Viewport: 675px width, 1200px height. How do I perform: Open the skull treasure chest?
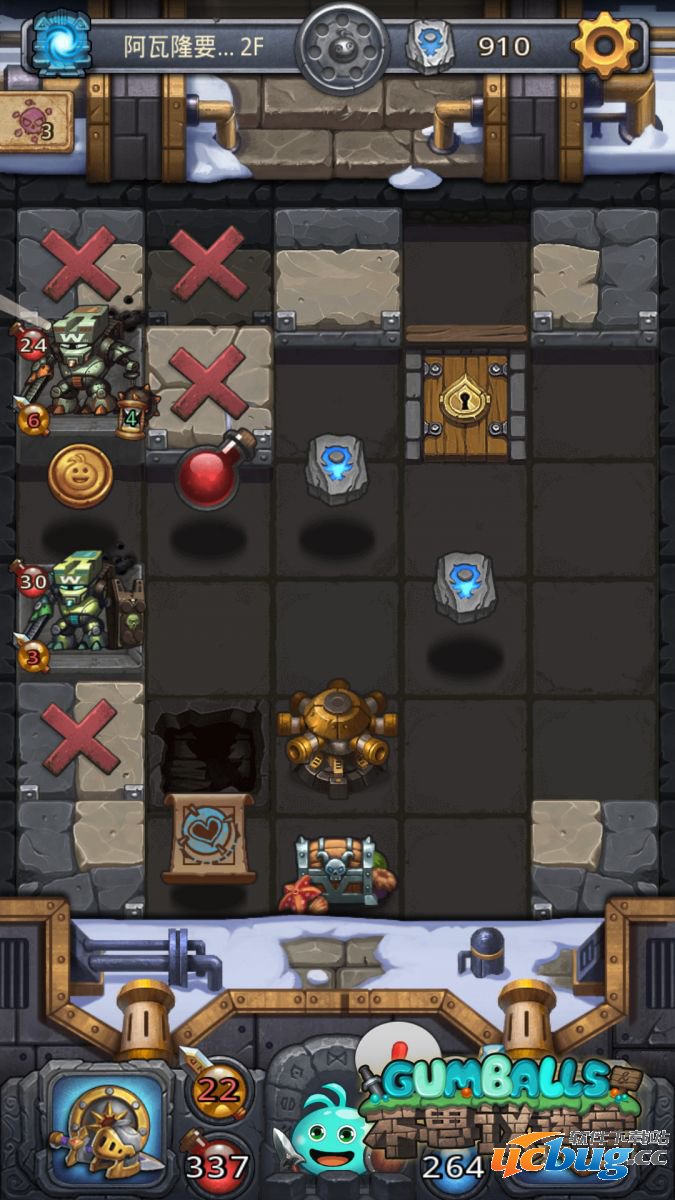click(338, 866)
